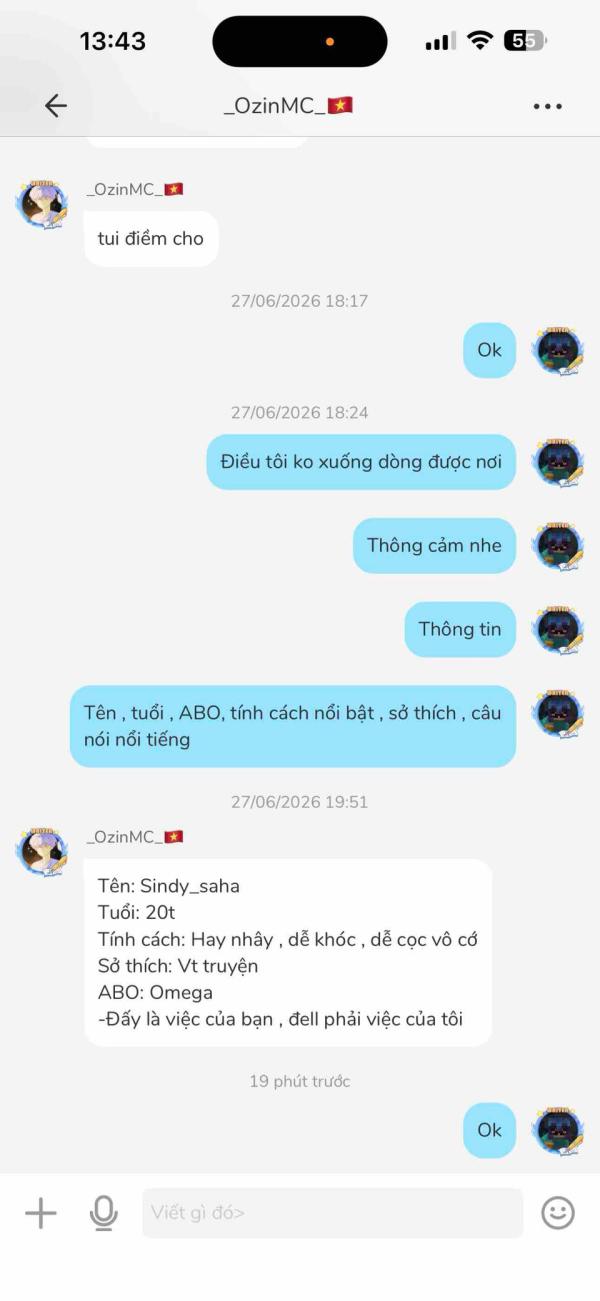Tap the plus icon to attach something
The image size is (600, 1301).
coord(41,1213)
